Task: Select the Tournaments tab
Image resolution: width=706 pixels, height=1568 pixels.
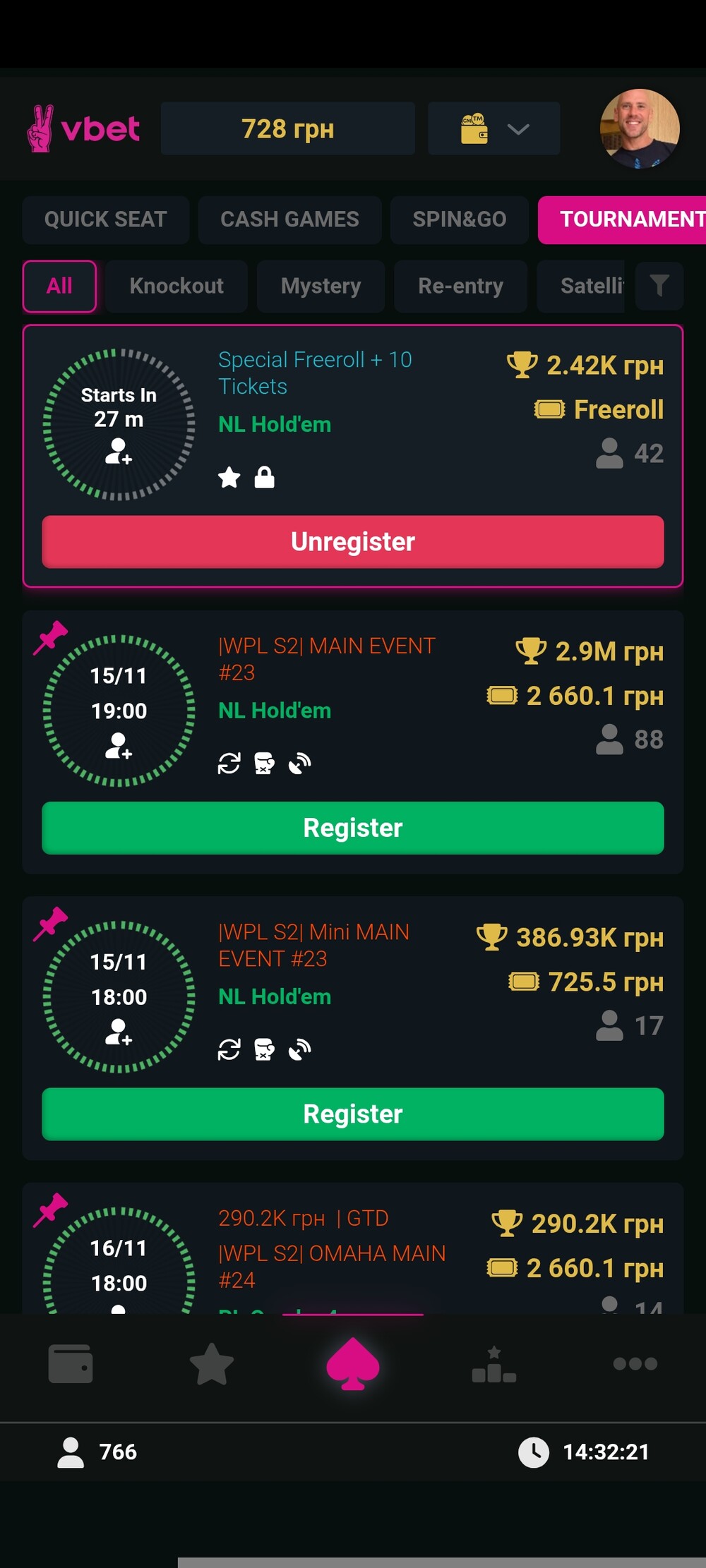Action: coord(625,219)
